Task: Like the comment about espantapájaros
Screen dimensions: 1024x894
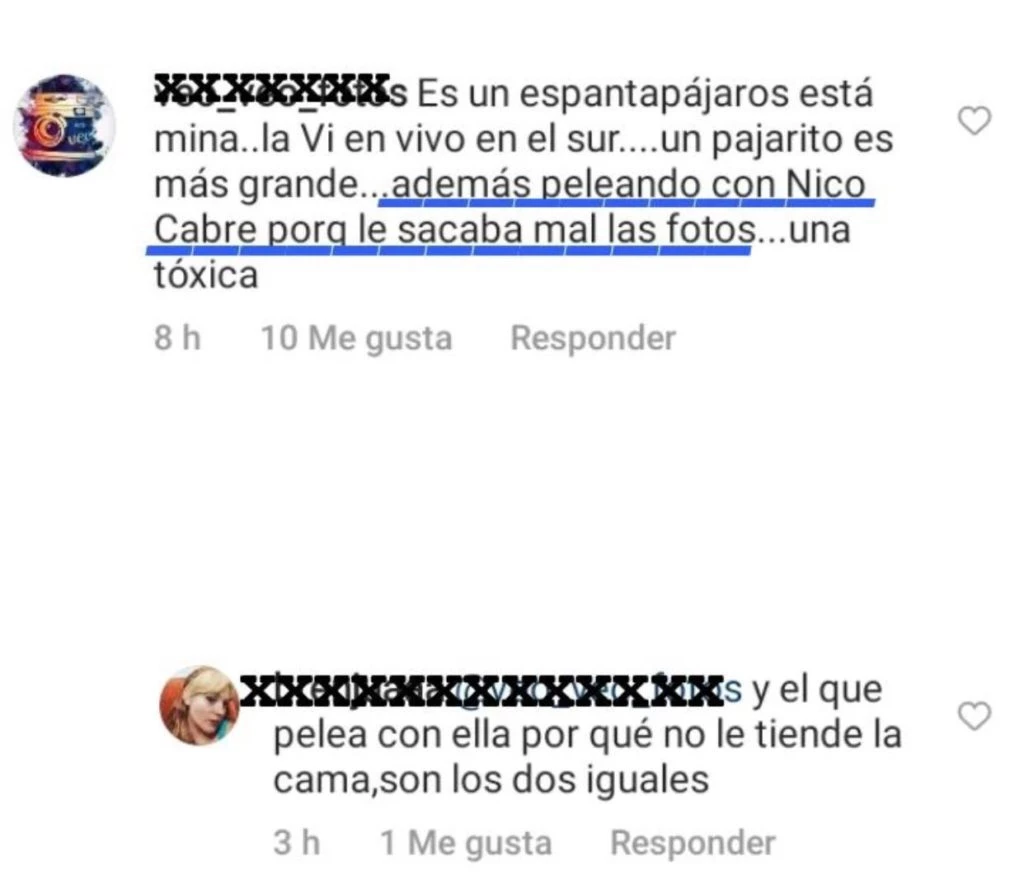Action: [x=974, y=122]
